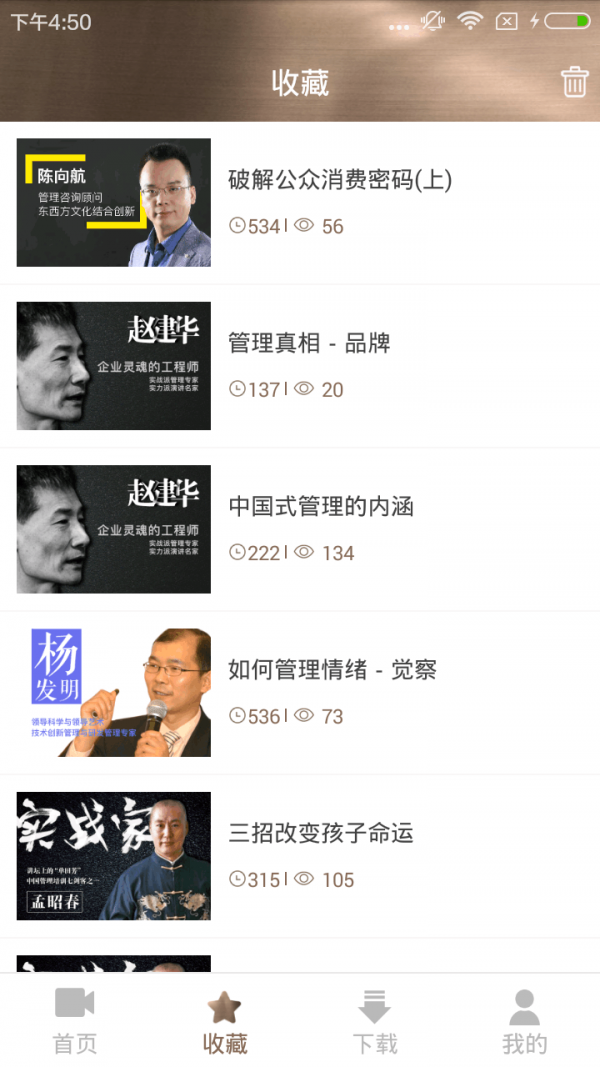This screenshot has height=1067, width=600.
Task: Go to the 下载 tab
Action: point(375,1021)
